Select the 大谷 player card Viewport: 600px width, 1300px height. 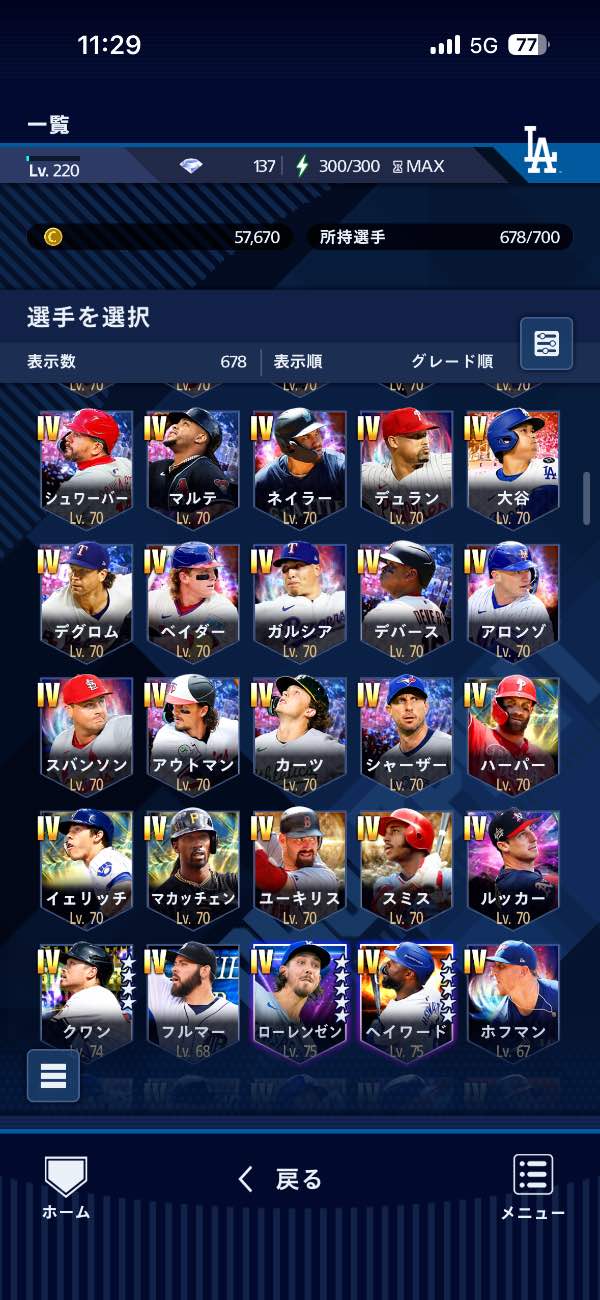pos(513,467)
